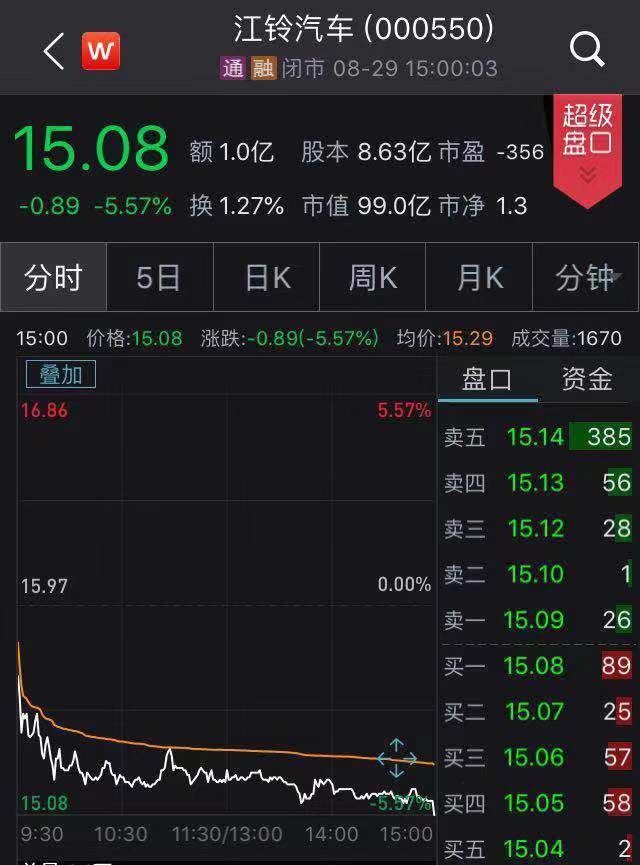The image size is (640, 865).
Task: Expand the 超级盘口 banner
Action: tap(587, 147)
